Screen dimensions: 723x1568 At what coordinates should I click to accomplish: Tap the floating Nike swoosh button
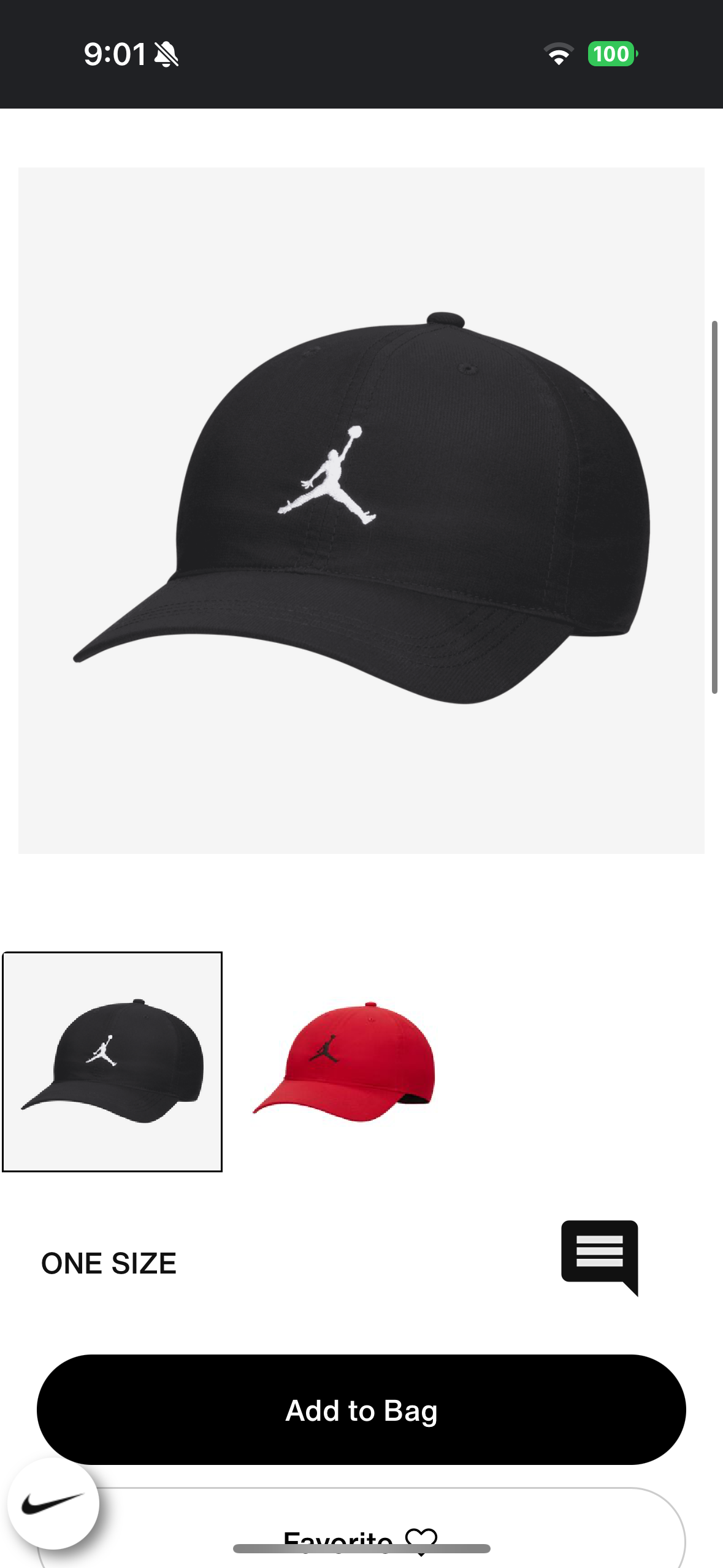[x=53, y=1504]
